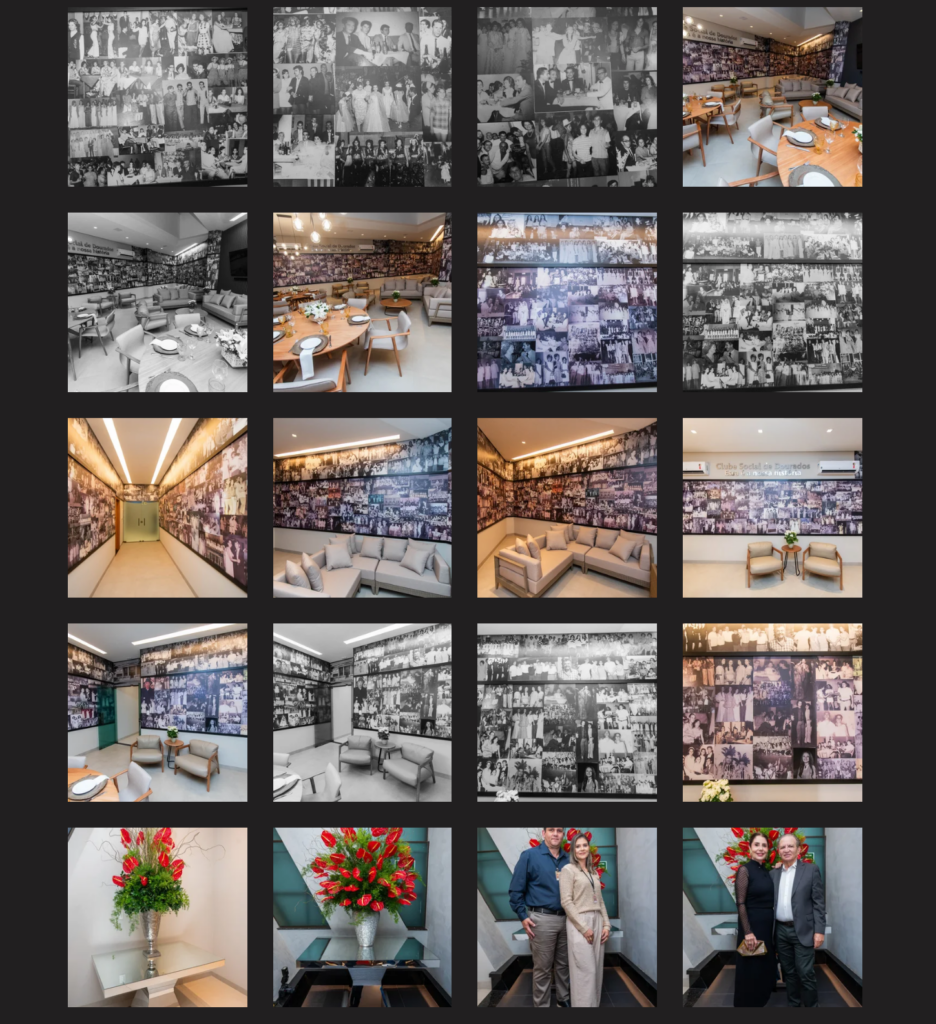Open the dining room photo with round wooden tables
The height and width of the screenshot is (1024, 936).
pyautogui.click(x=772, y=97)
